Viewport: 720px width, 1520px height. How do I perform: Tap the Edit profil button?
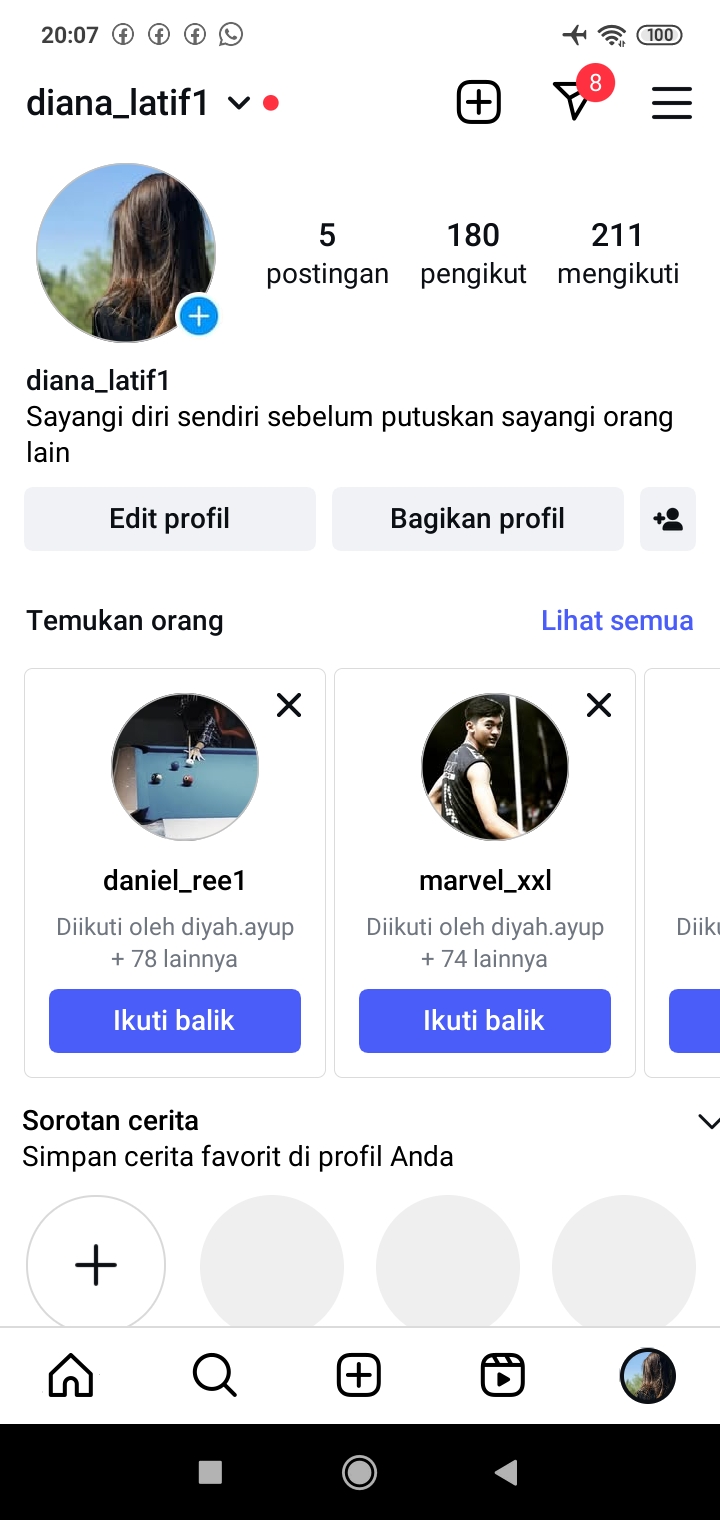pyautogui.click(x=170, y=518)
